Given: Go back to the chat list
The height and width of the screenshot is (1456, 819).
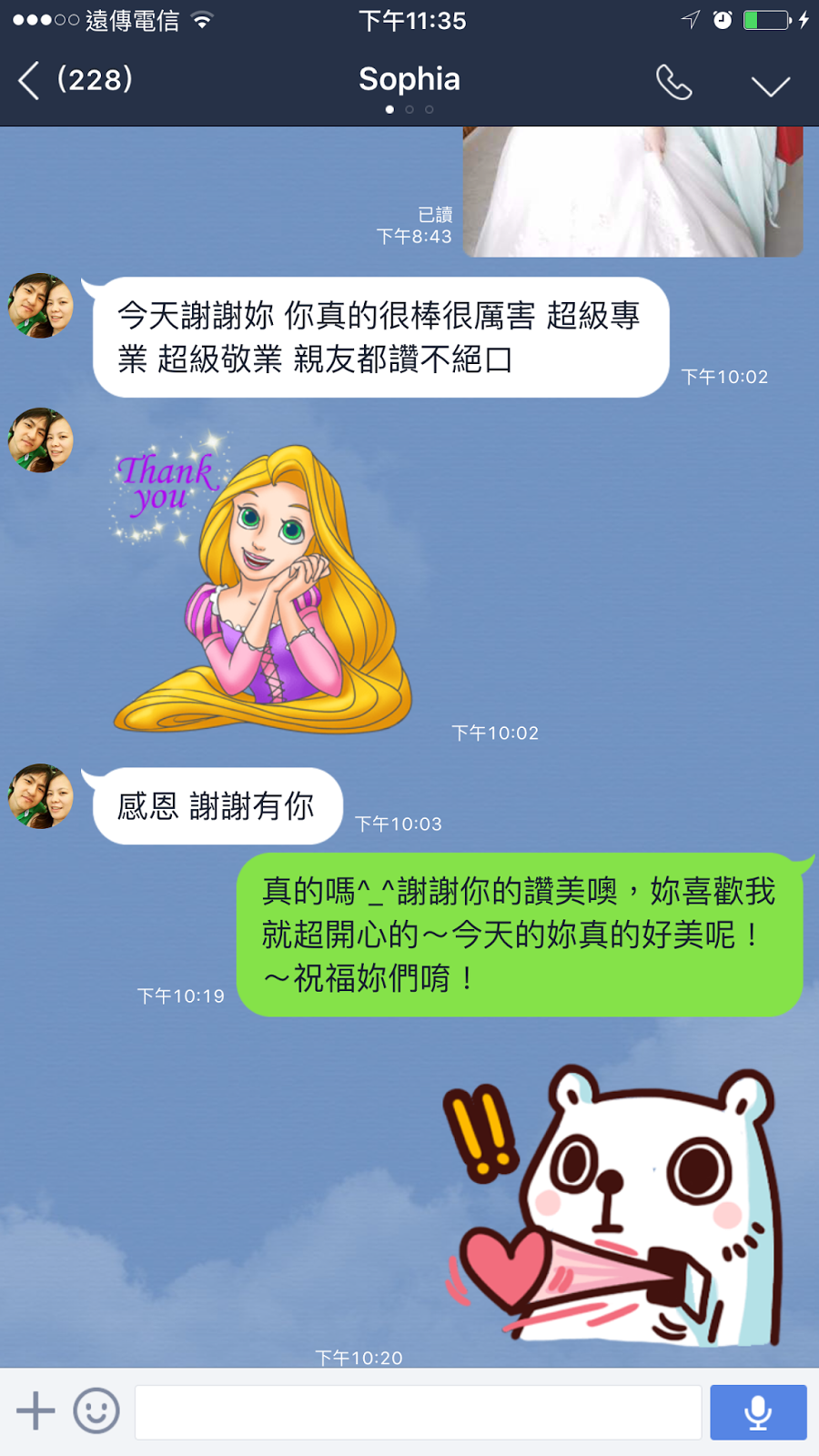Looking at the screenshot, I should 31,81.
